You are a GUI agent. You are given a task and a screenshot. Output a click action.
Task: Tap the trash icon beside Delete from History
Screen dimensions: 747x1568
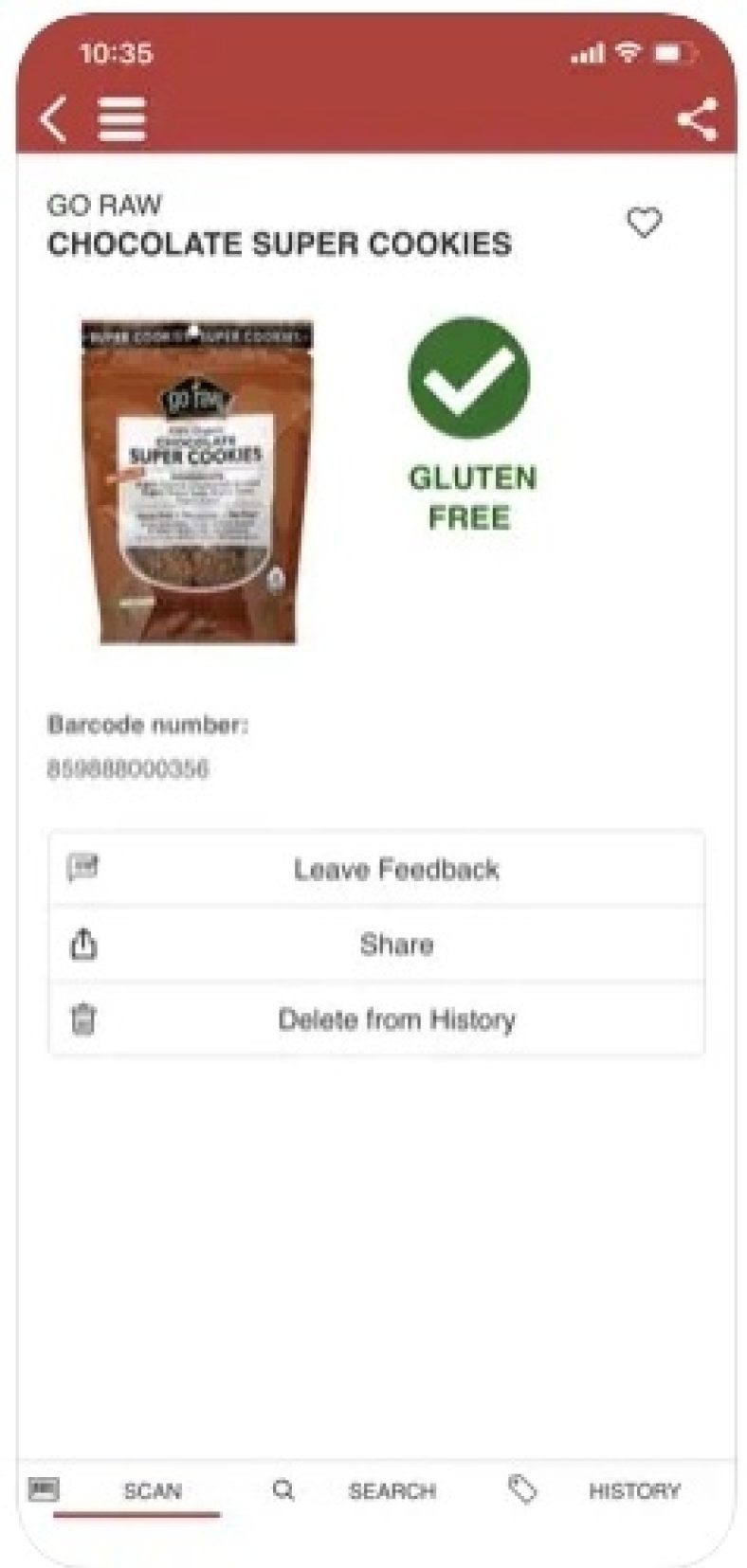coord(83,1019)
